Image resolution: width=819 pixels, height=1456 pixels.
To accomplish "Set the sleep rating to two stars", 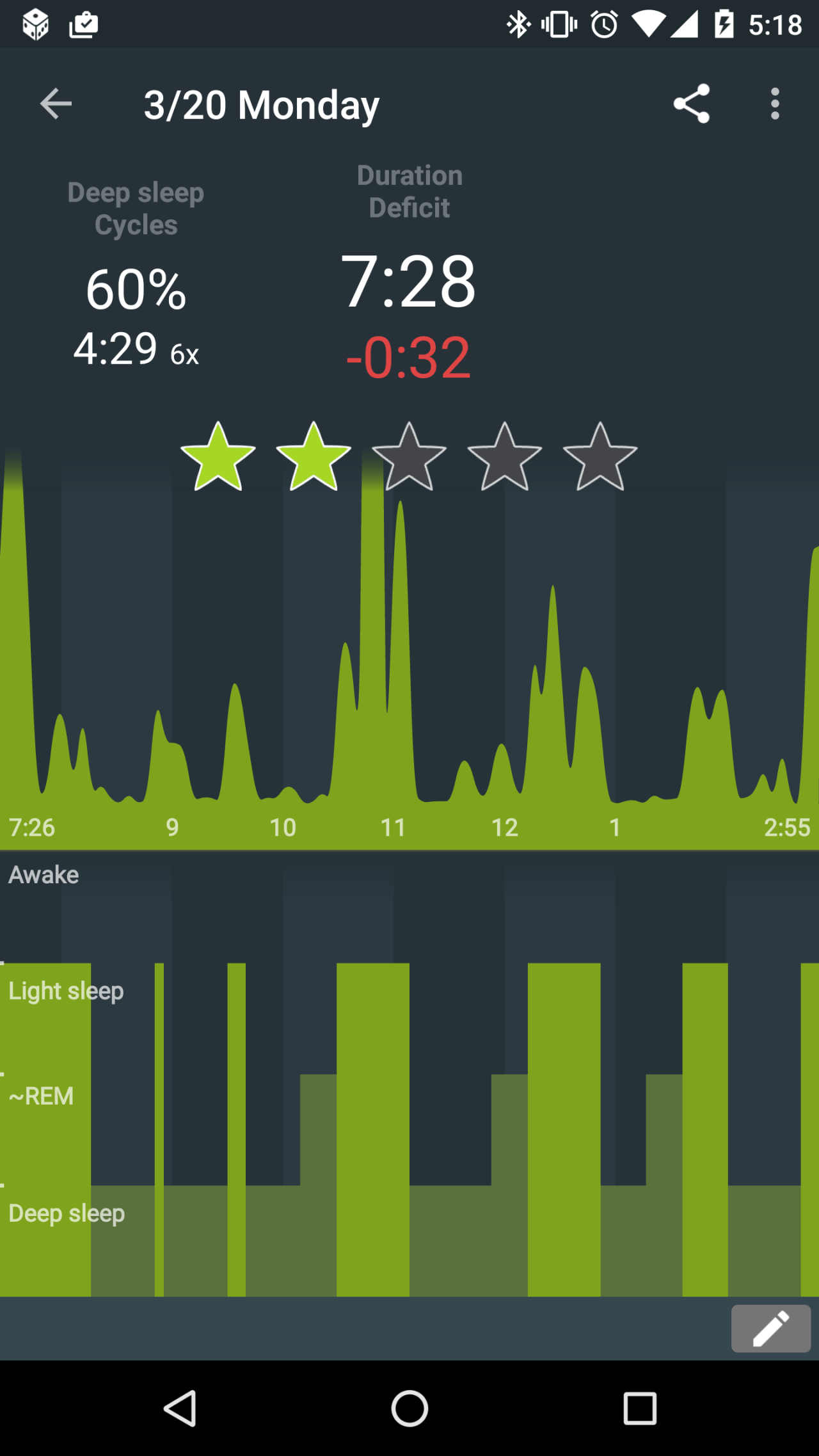I will coord(314,458).
